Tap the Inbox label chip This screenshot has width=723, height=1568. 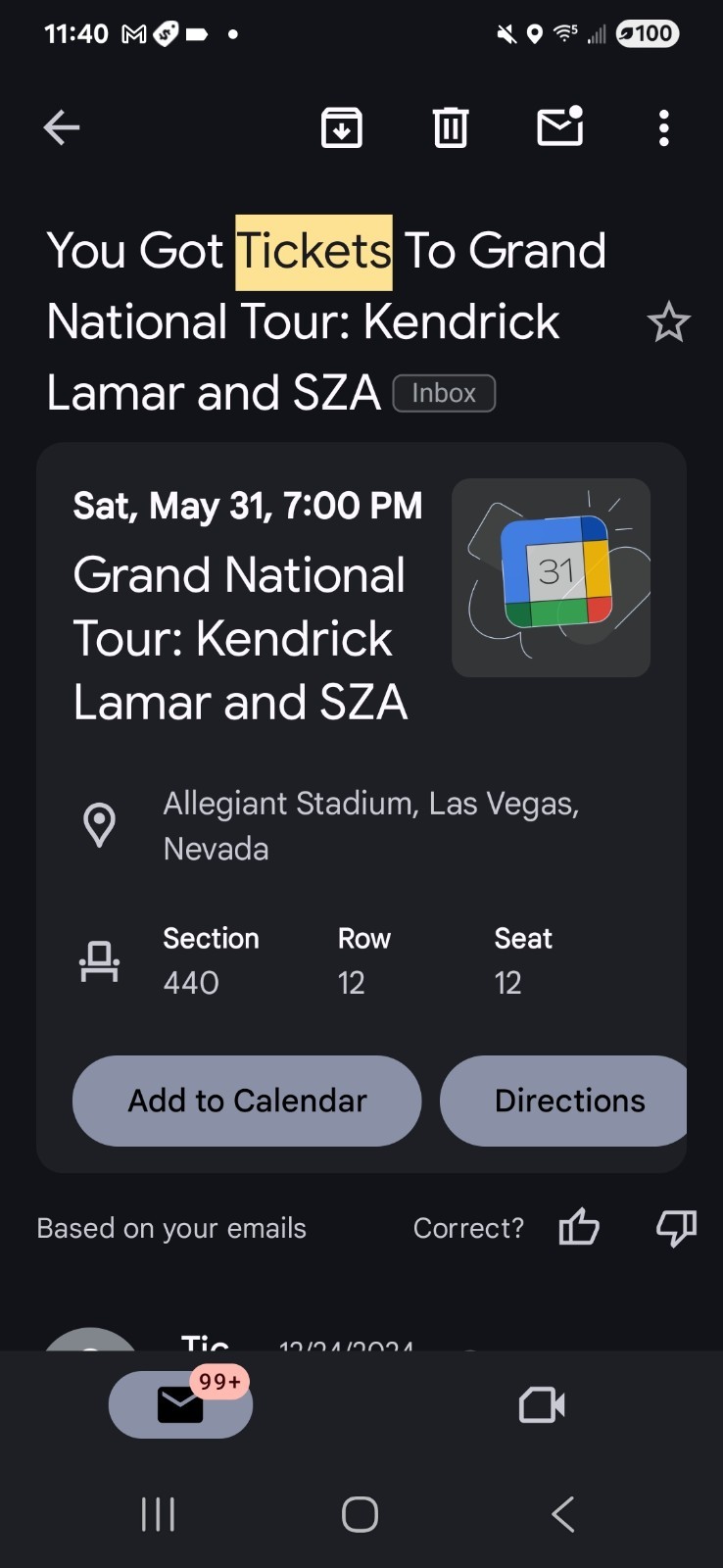(x=443, y=392)
